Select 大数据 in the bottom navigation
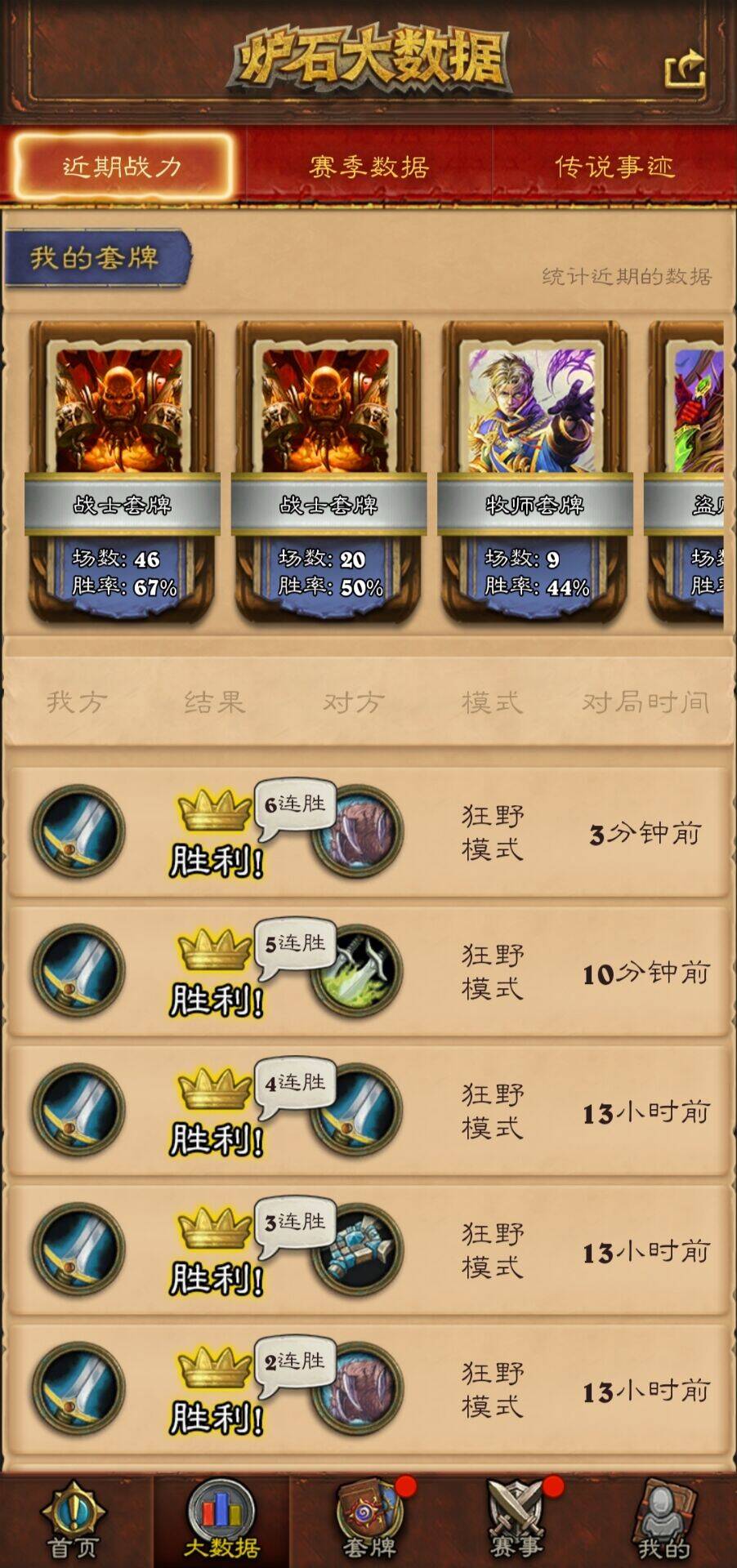The image size is (737, 1568). [x=221, y=1521]
